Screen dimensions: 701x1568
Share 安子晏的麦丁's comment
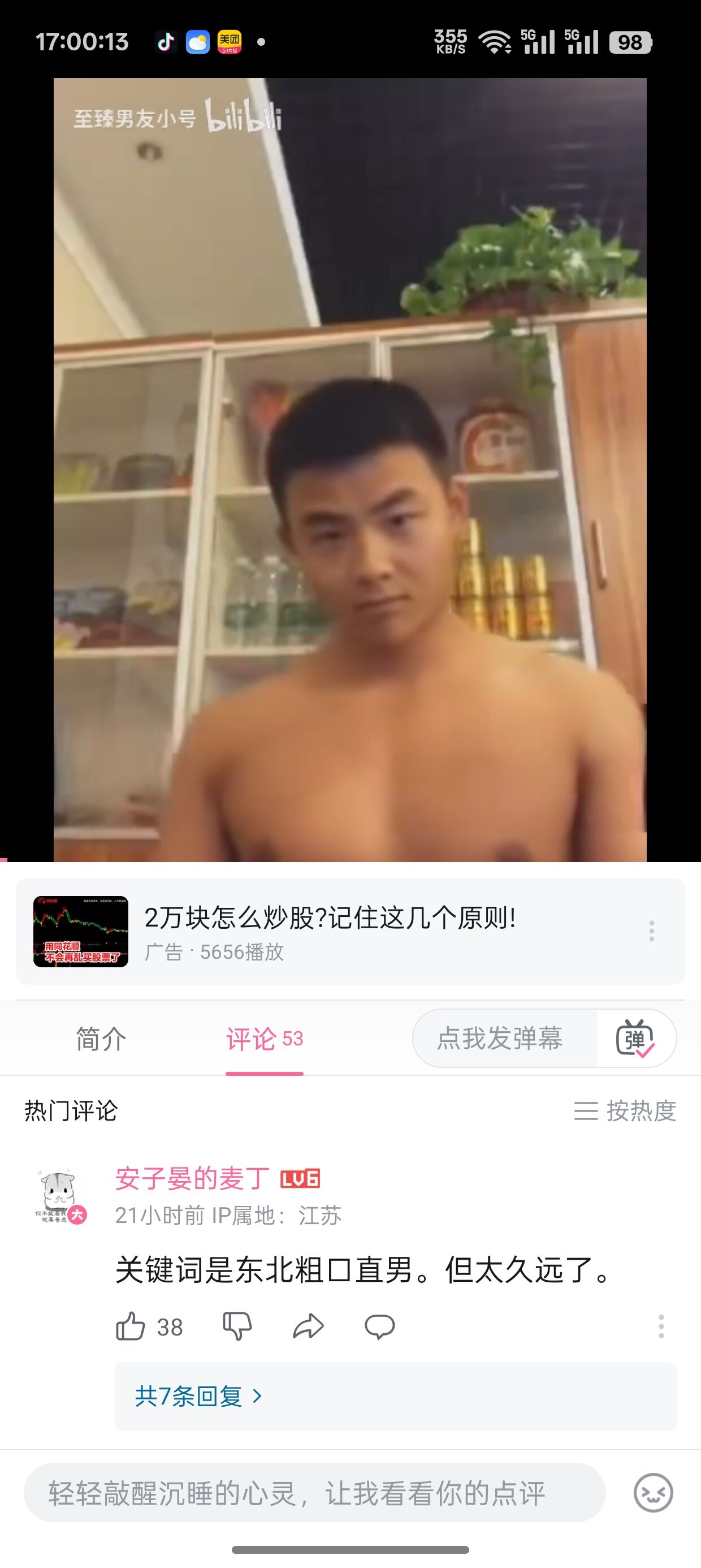click(308, 1326)
